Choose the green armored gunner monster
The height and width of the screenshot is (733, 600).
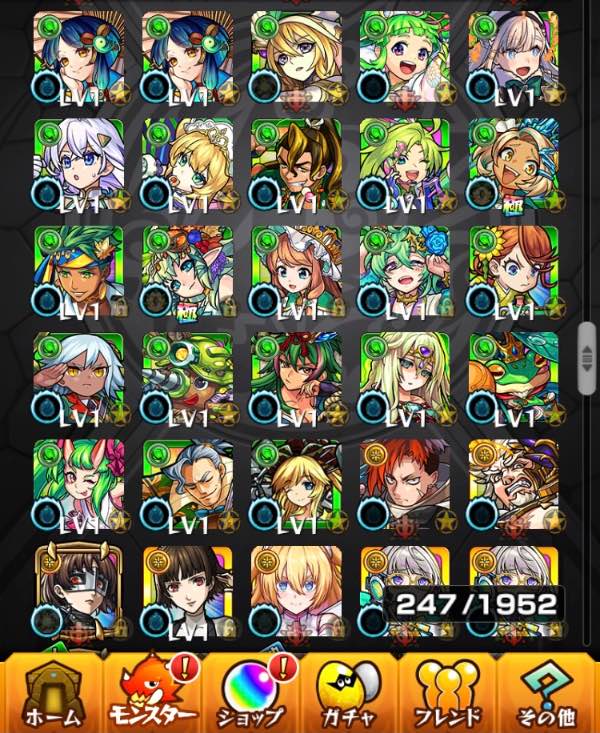188,376
